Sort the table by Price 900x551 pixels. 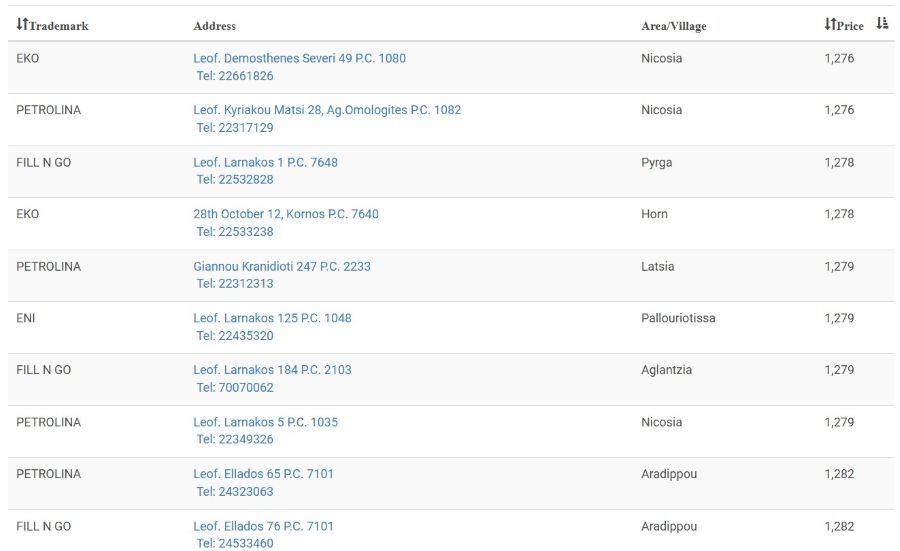[843, 25]
